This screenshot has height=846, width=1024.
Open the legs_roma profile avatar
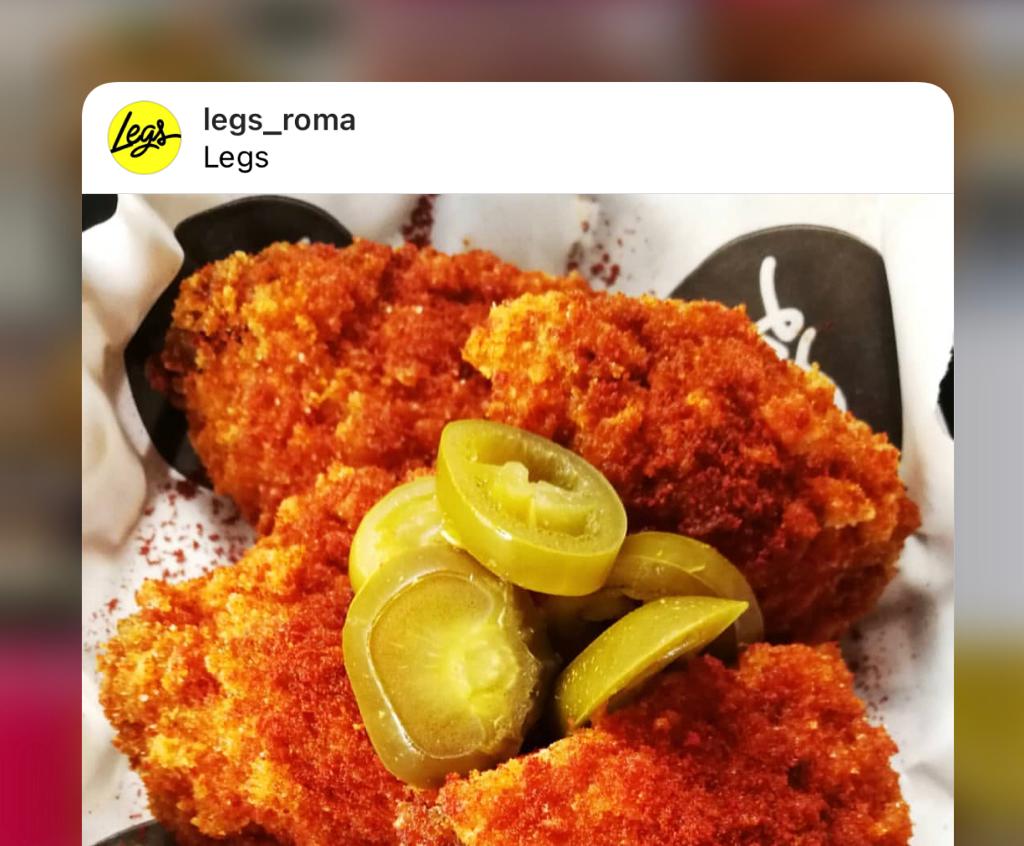(x=144, y=138)
